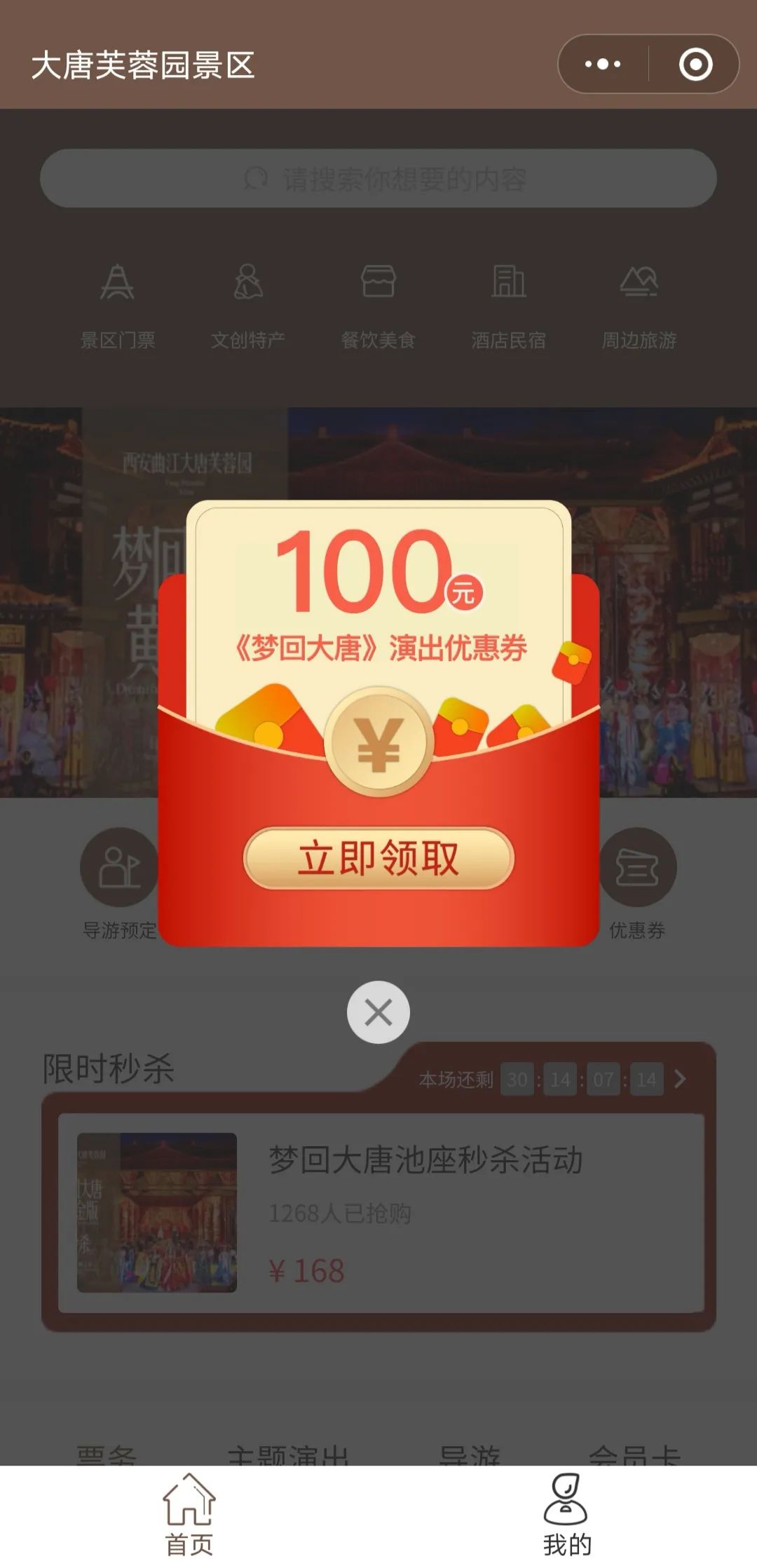The height and width of the screenshot is (1568, 757).
Task: Open 导游预定 shortcut
Action: pyautogui.click(x=119, y=884)
